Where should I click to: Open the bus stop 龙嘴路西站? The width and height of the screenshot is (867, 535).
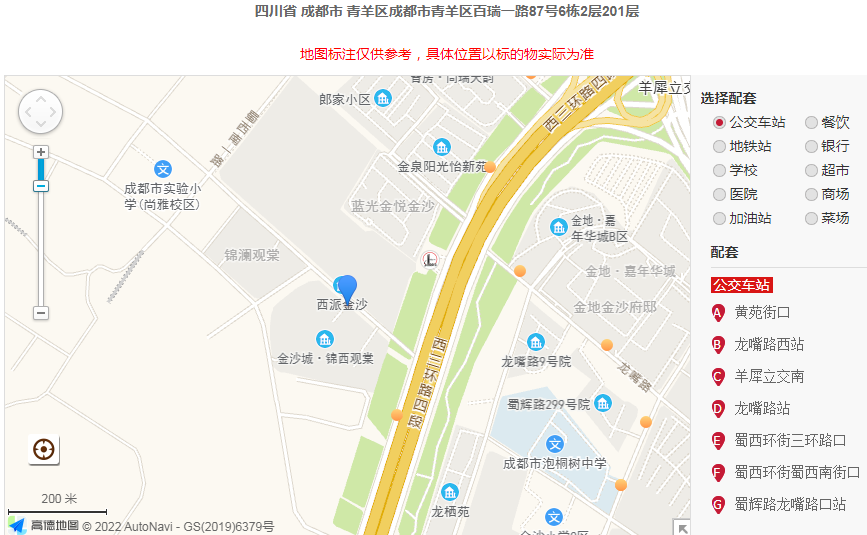pyautogui.click(x=769, y=344)
